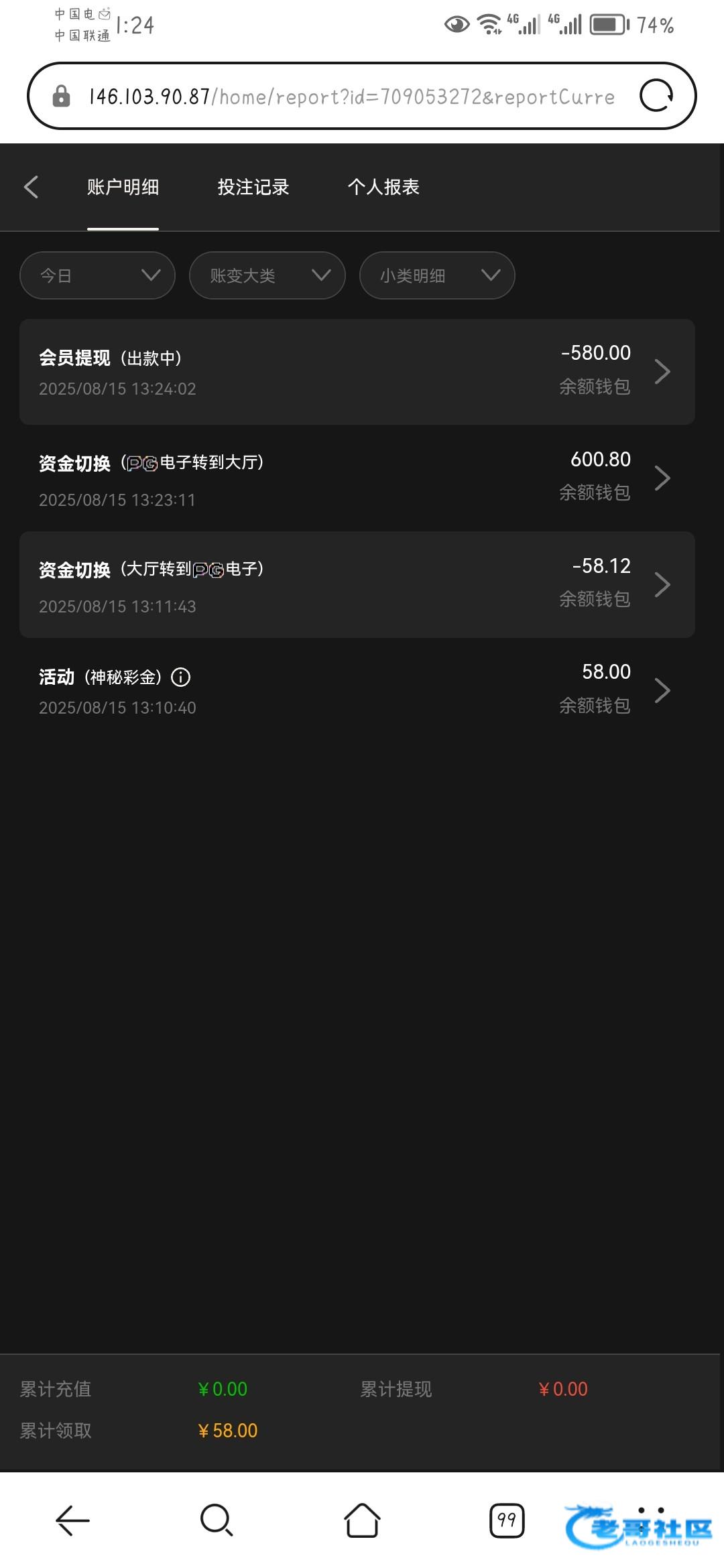Reload the page from the address bar
Screen dimensions: 724x1568
656,95
